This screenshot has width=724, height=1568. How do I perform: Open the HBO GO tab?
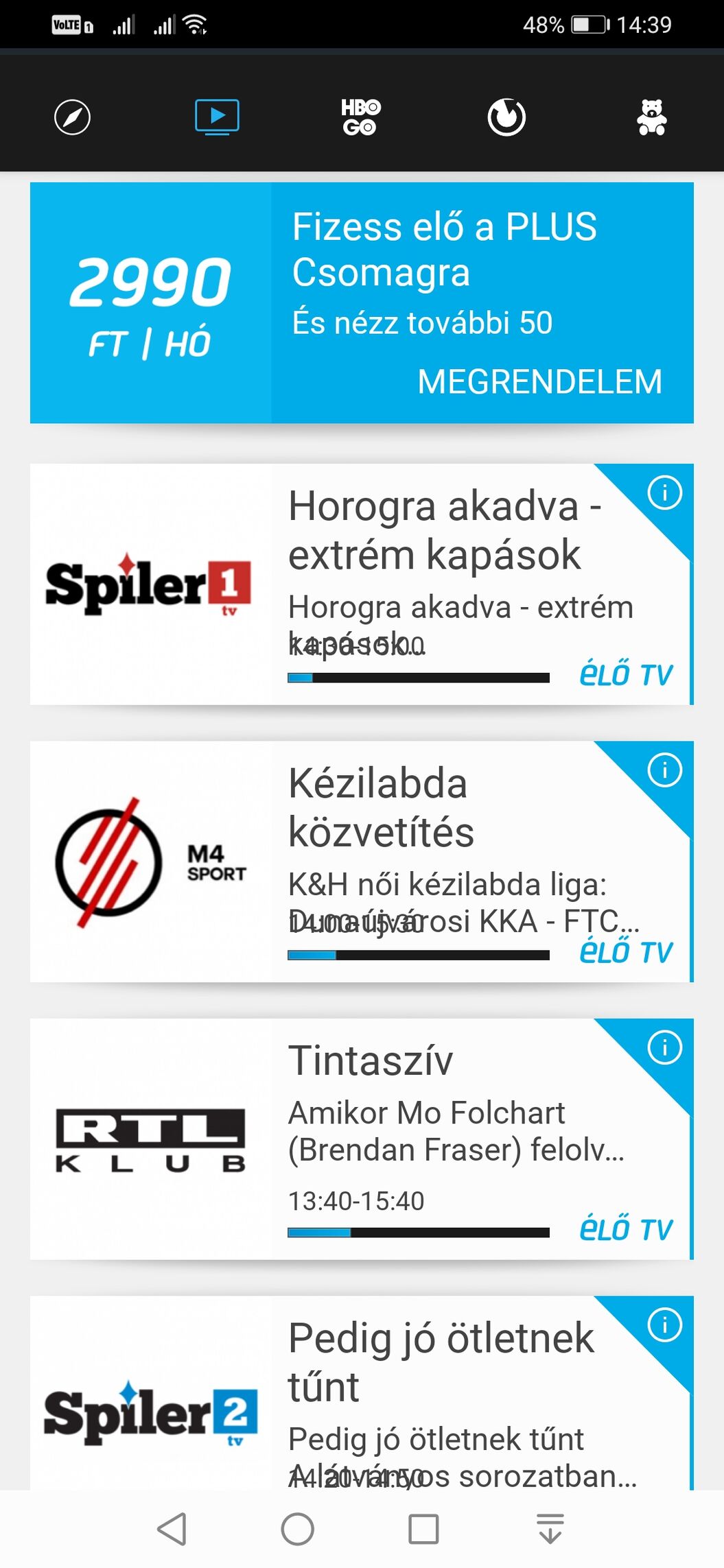tap(361, 117)
